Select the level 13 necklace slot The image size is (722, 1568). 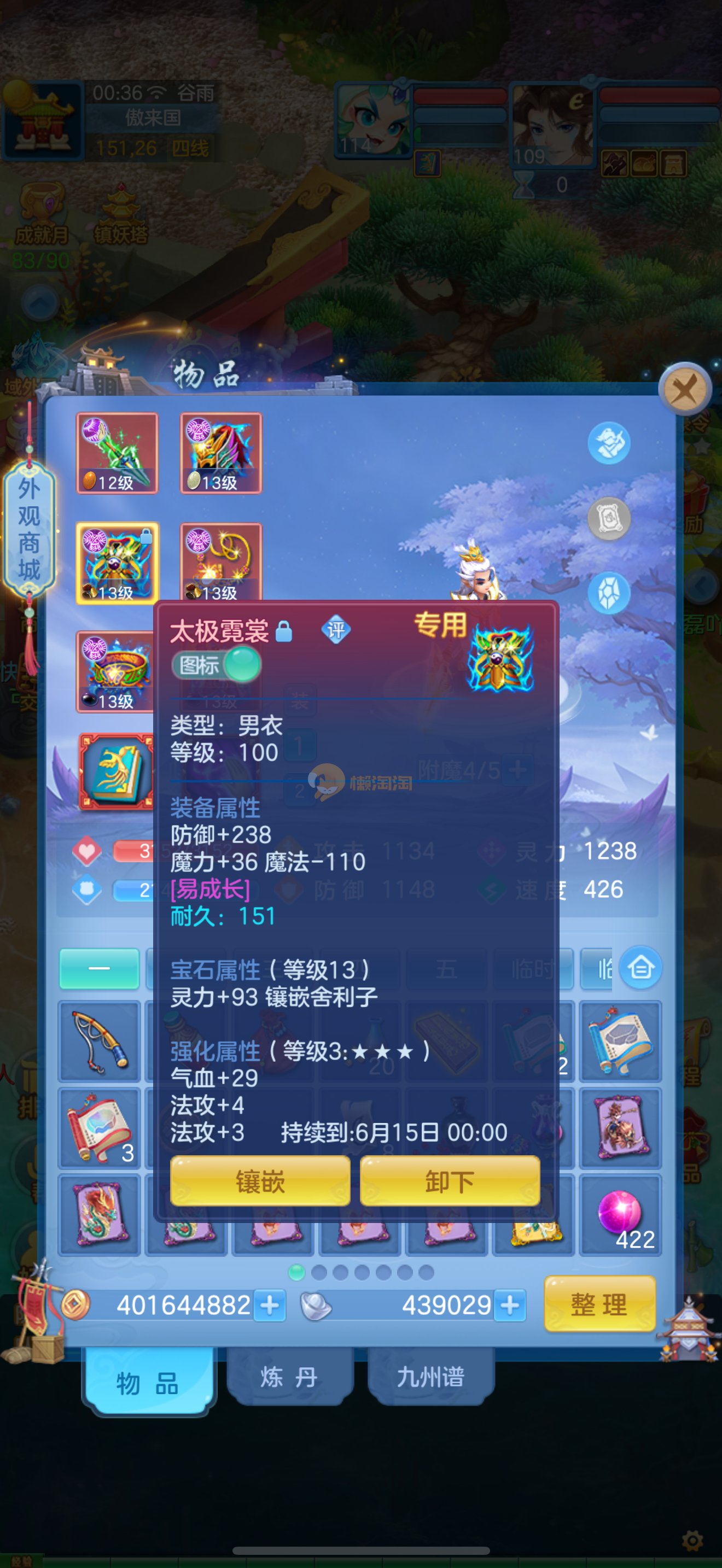pos(221,561)
